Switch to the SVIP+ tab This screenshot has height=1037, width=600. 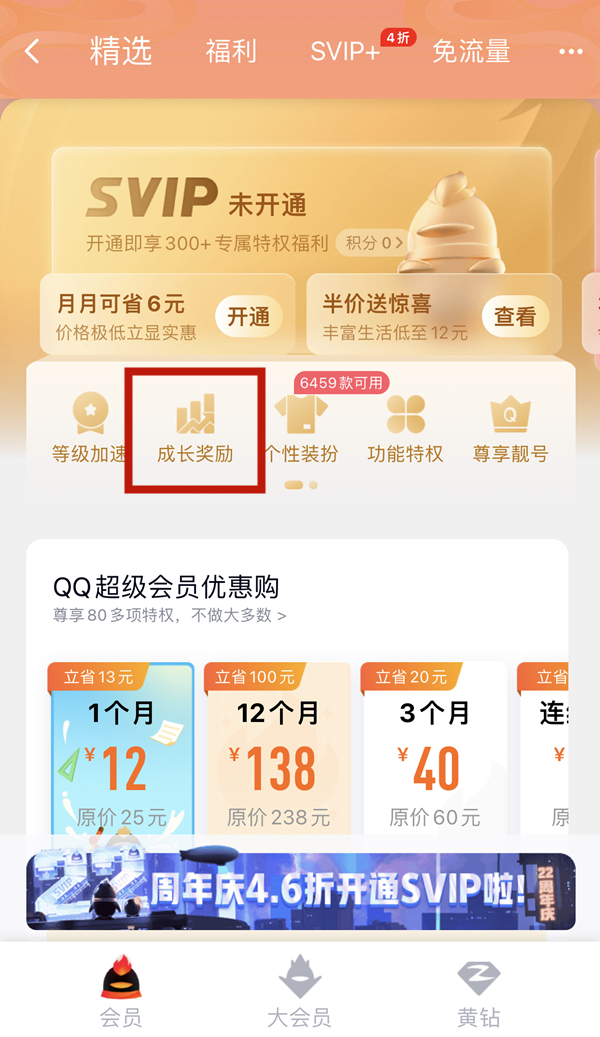[x=345, y=52]
